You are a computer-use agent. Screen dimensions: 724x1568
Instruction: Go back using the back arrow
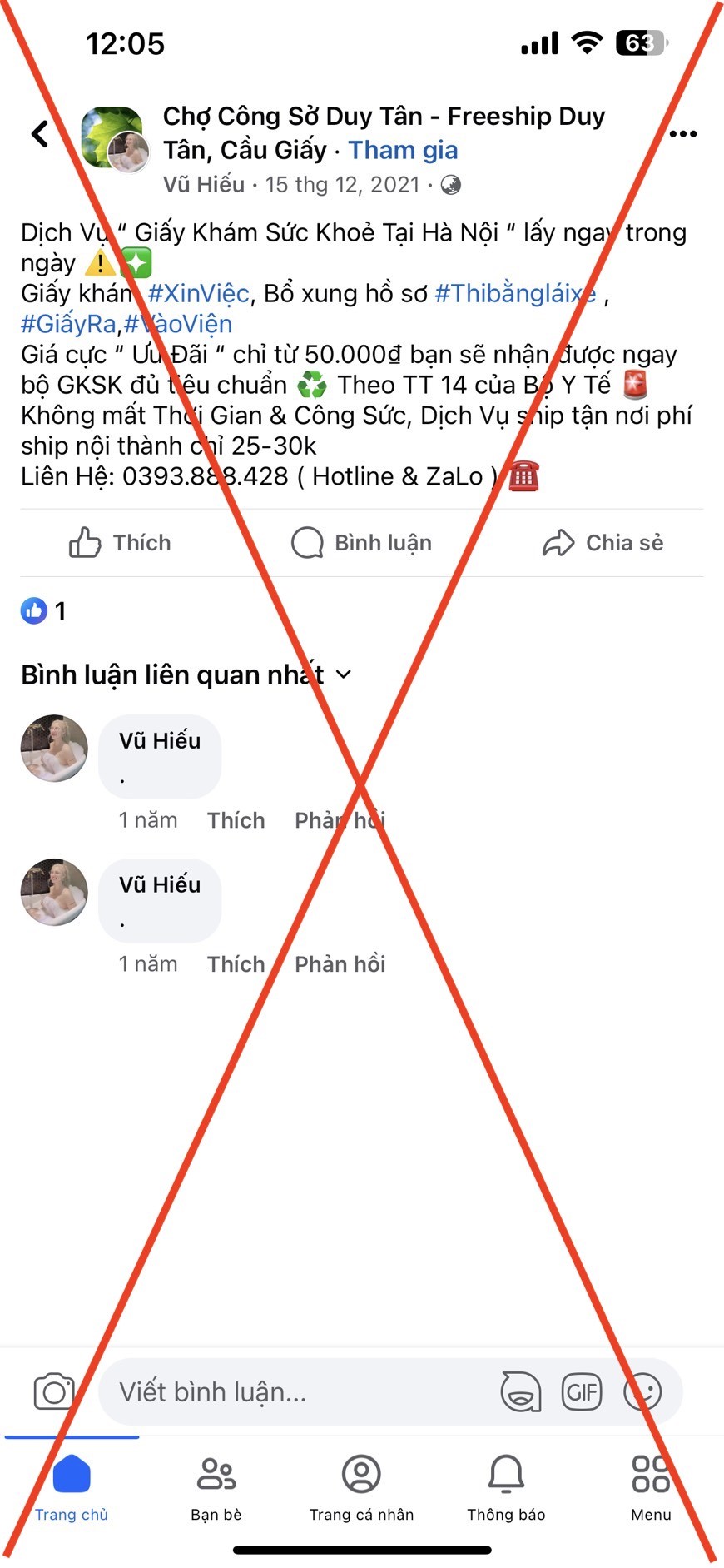click(40, 133)
